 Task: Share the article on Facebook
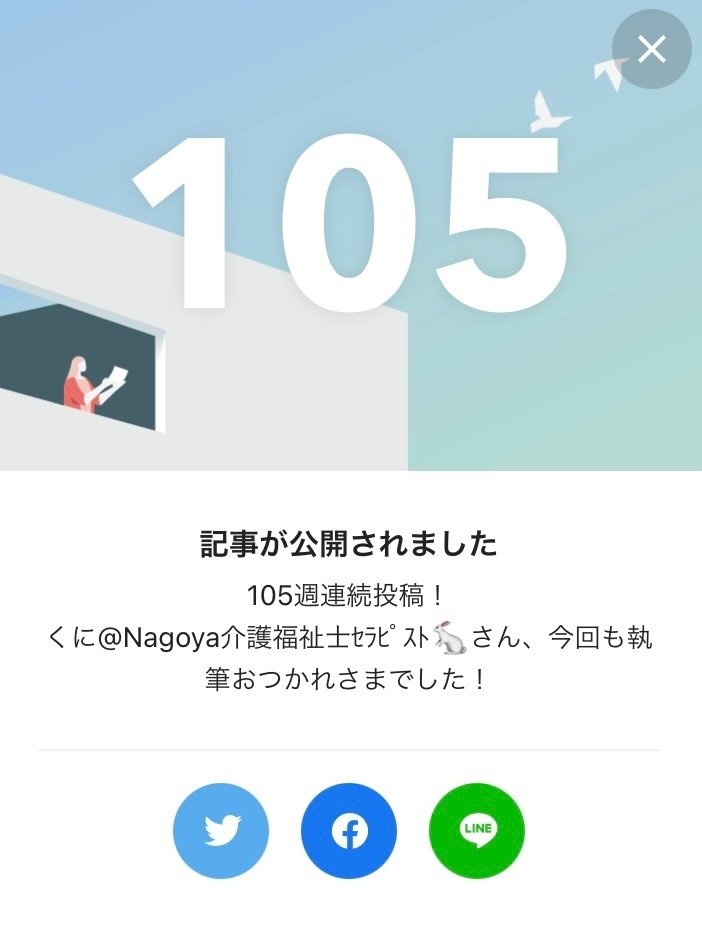(349, 831)
